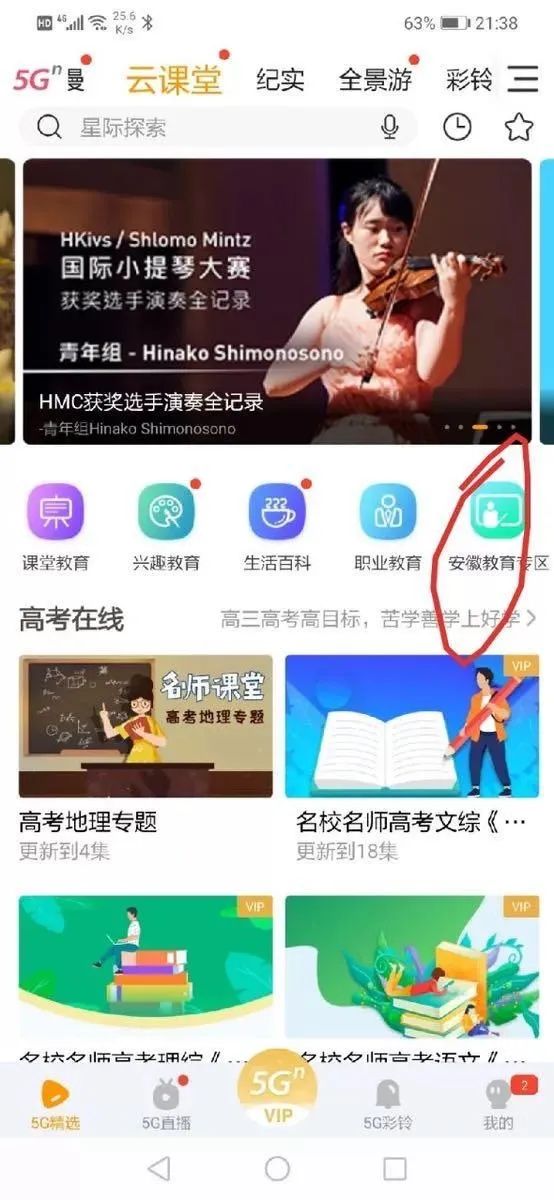Open 课堂教育 category

(55, 527)
